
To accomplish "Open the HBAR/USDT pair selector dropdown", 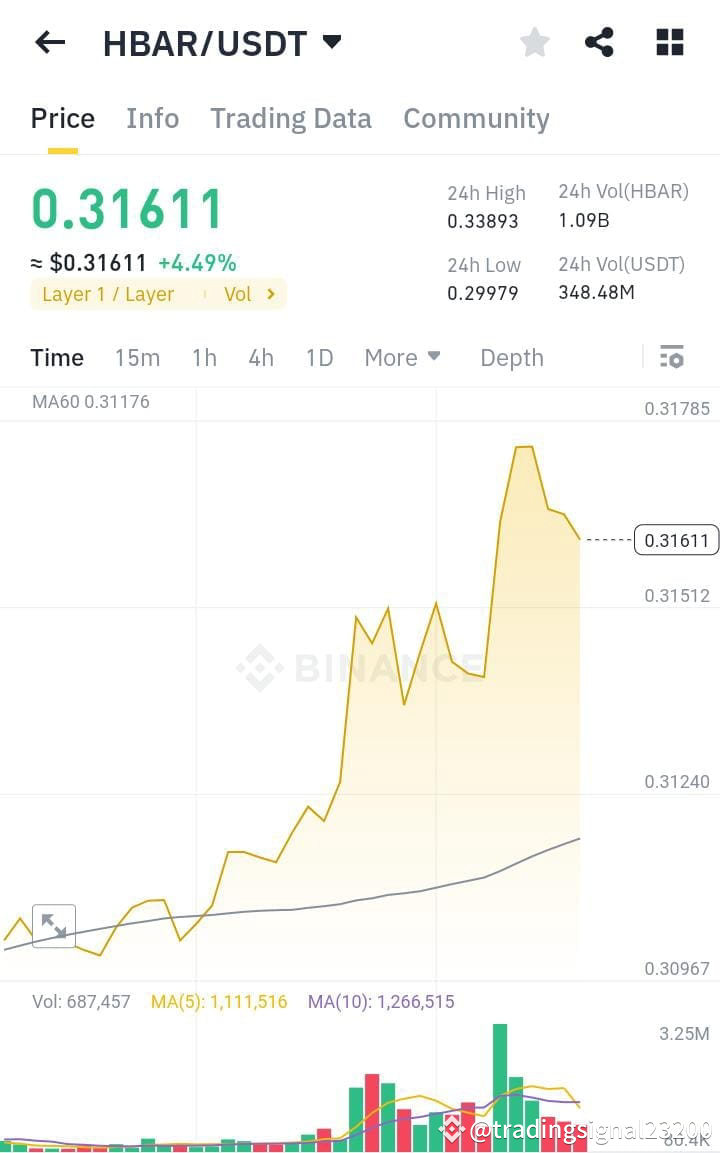I will [330, 42].
